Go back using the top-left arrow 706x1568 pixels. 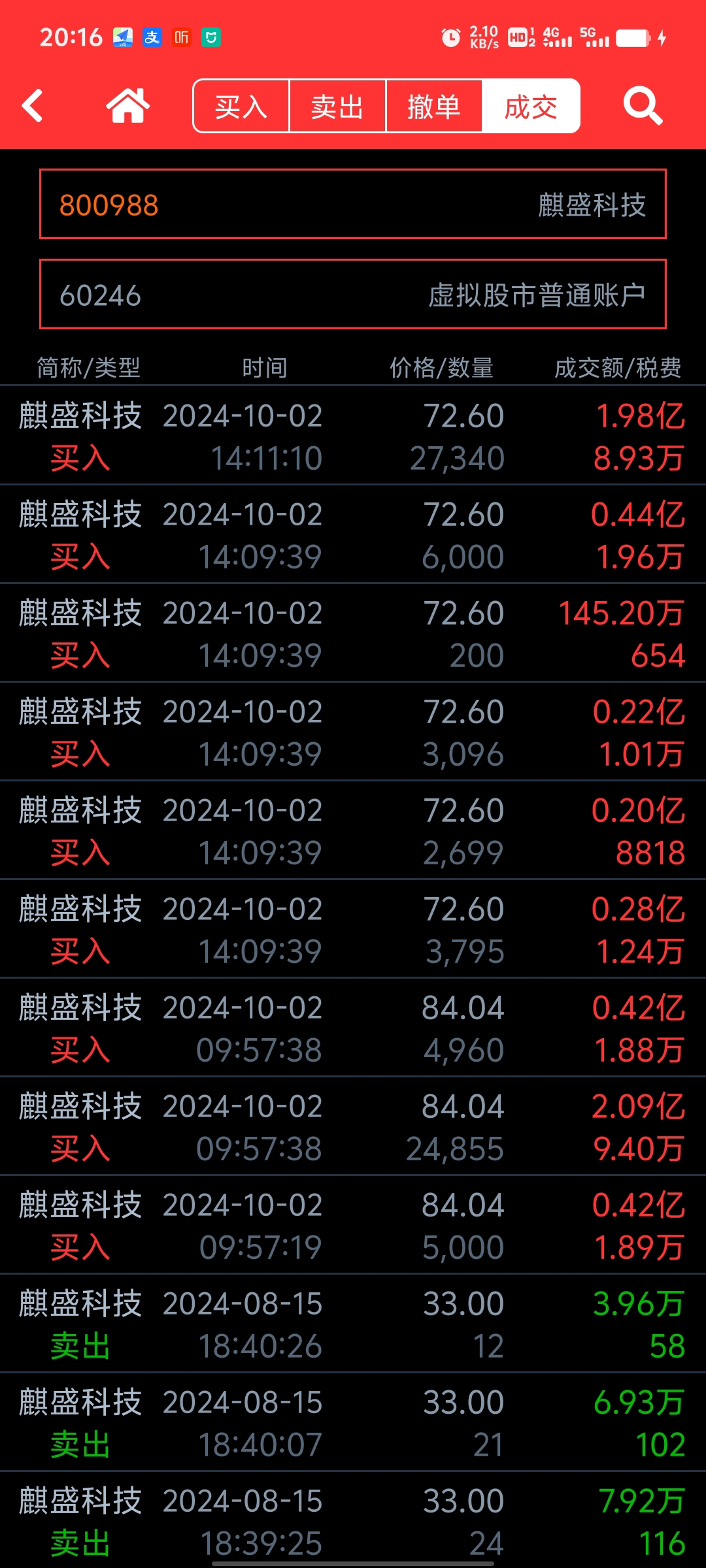pos(33,106)
